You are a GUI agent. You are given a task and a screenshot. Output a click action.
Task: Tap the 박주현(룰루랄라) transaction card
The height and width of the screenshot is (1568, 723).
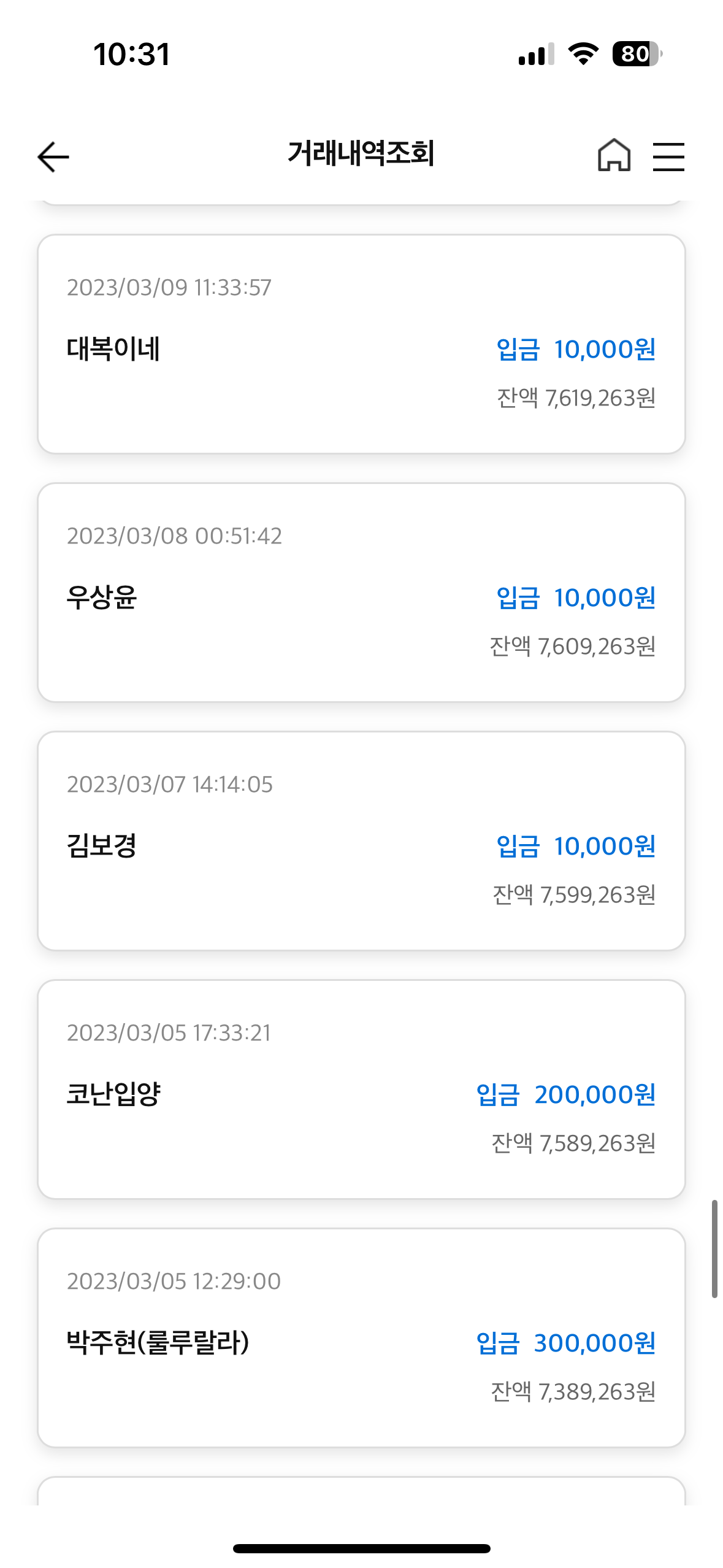tap(361, 1338)
